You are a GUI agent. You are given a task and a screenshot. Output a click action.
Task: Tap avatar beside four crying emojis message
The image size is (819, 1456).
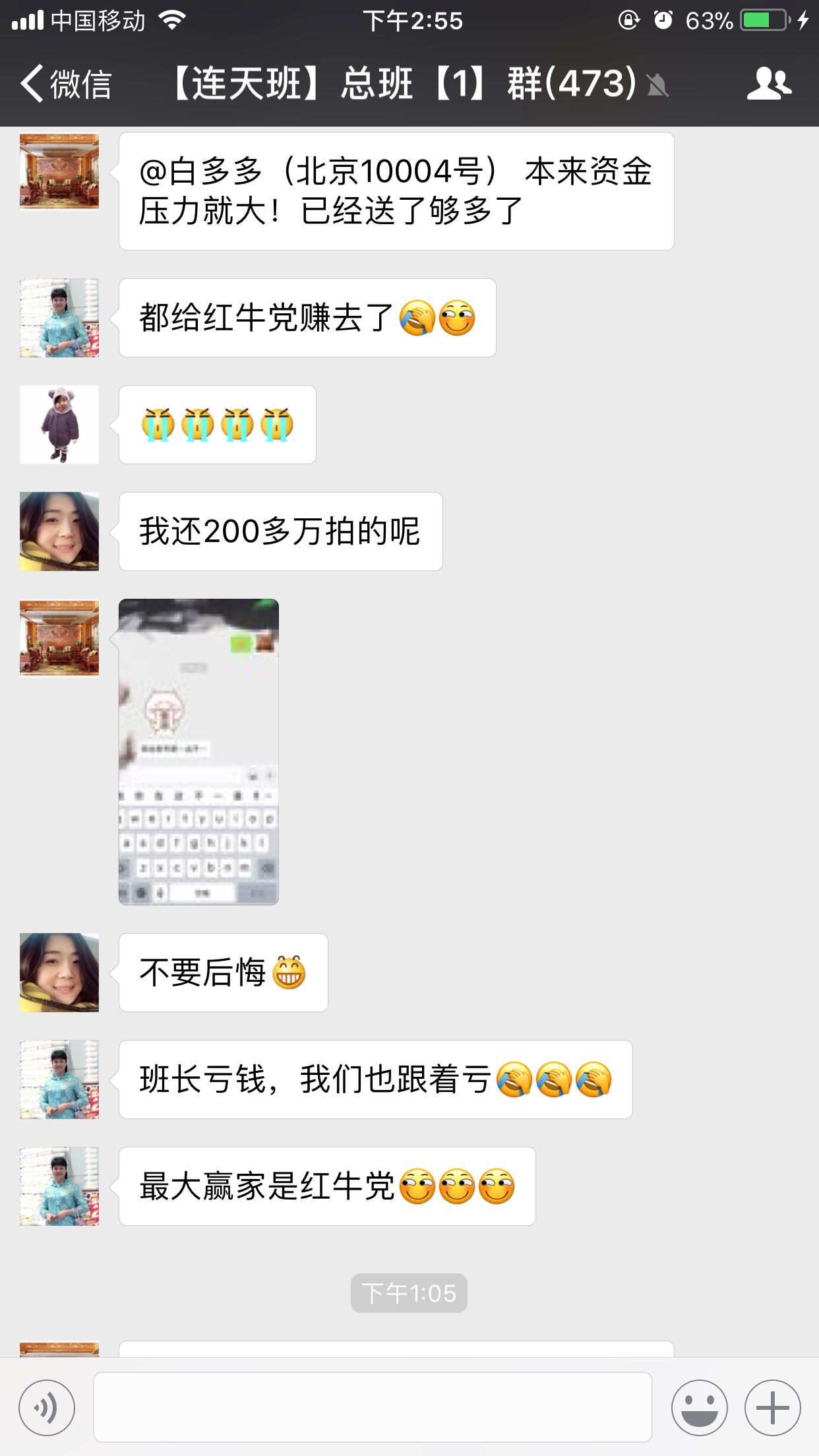click(x=59, y=425)
